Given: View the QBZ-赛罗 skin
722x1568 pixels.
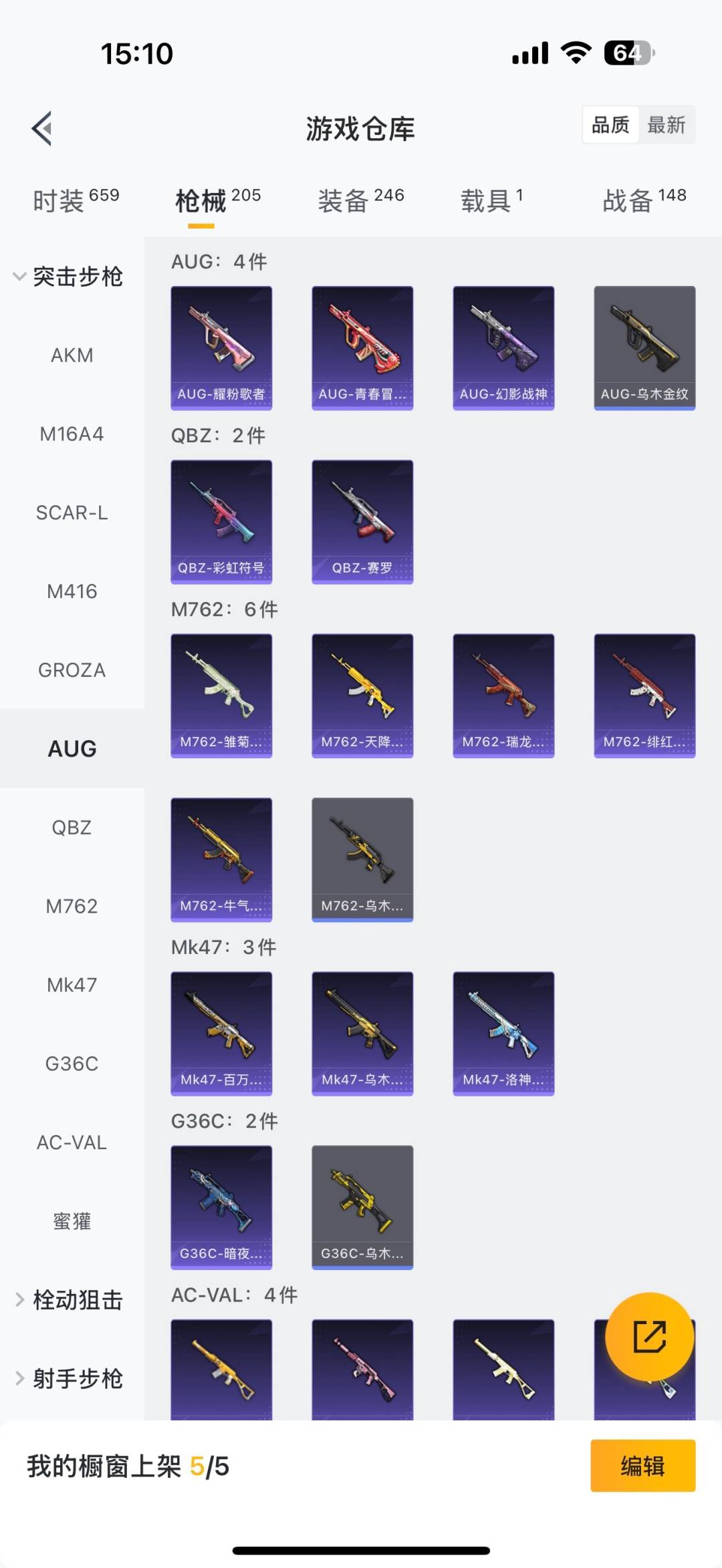Looking at the screenshot, I should 362,522.
